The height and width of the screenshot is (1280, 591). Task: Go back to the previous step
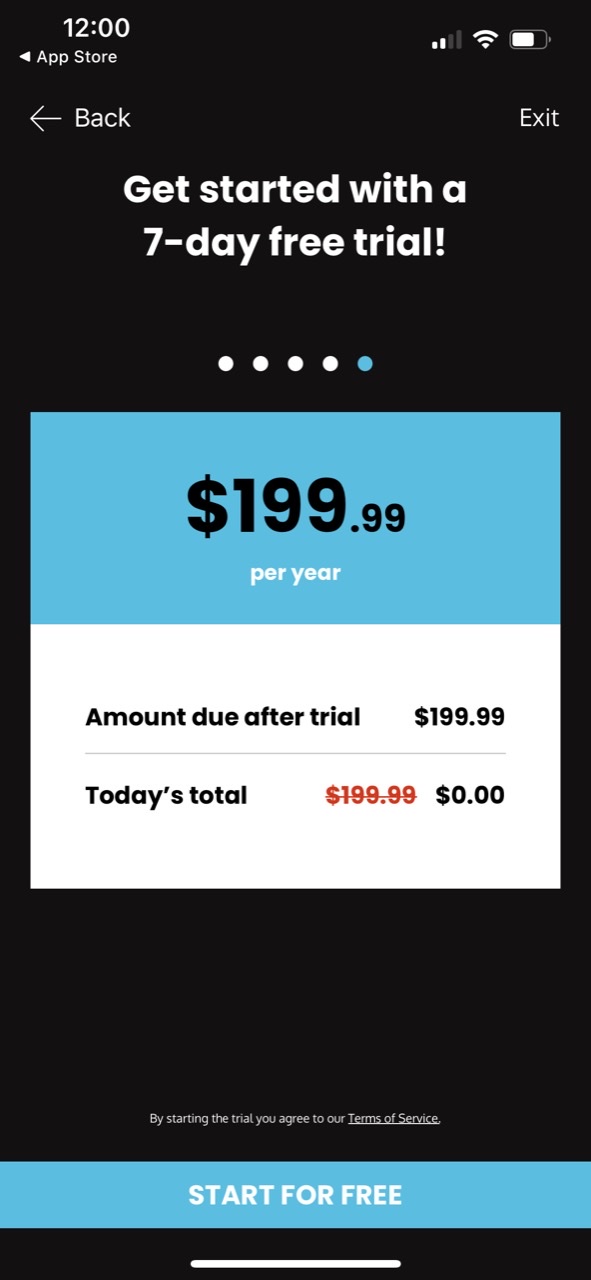pyautogui.click(x=80, y=118)
